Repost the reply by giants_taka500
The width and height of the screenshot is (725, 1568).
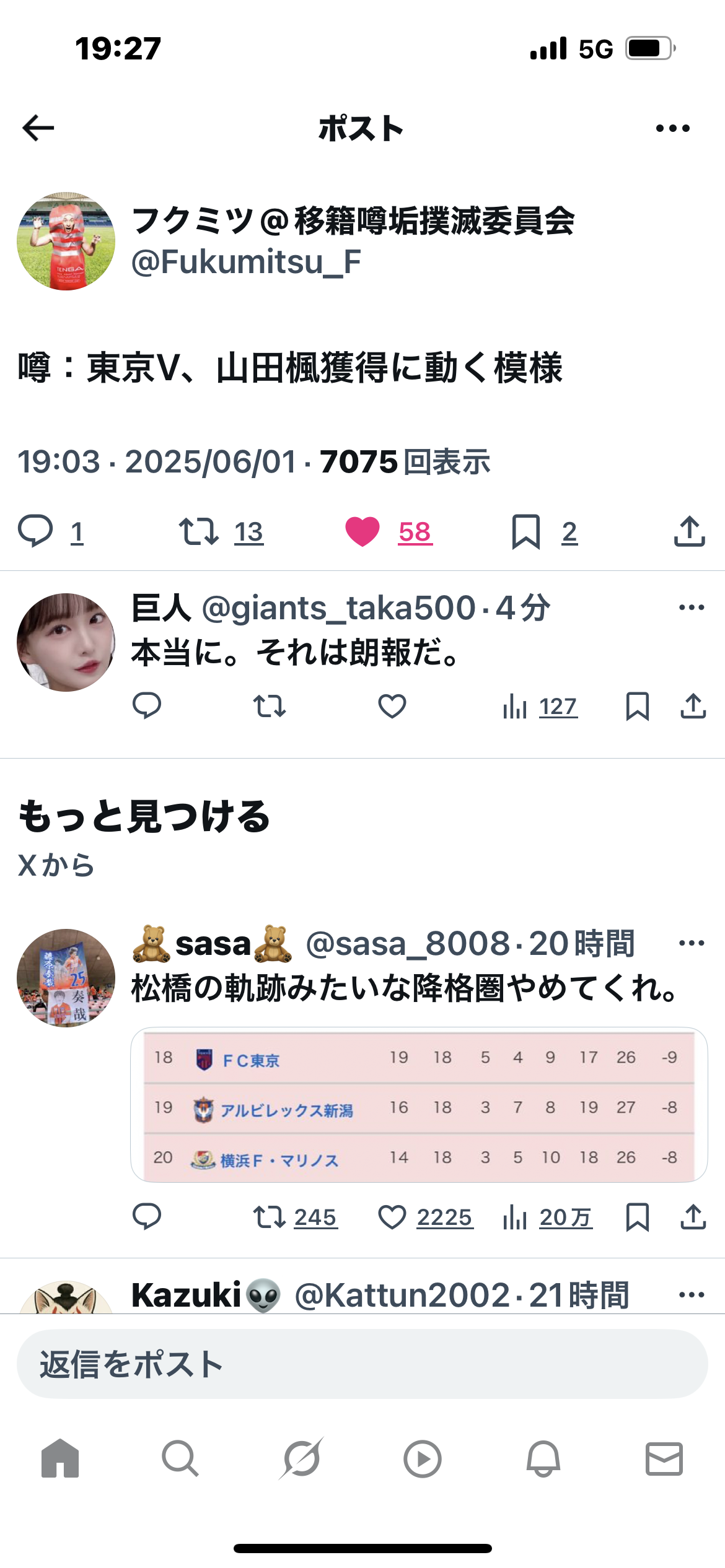coord(270,706)
